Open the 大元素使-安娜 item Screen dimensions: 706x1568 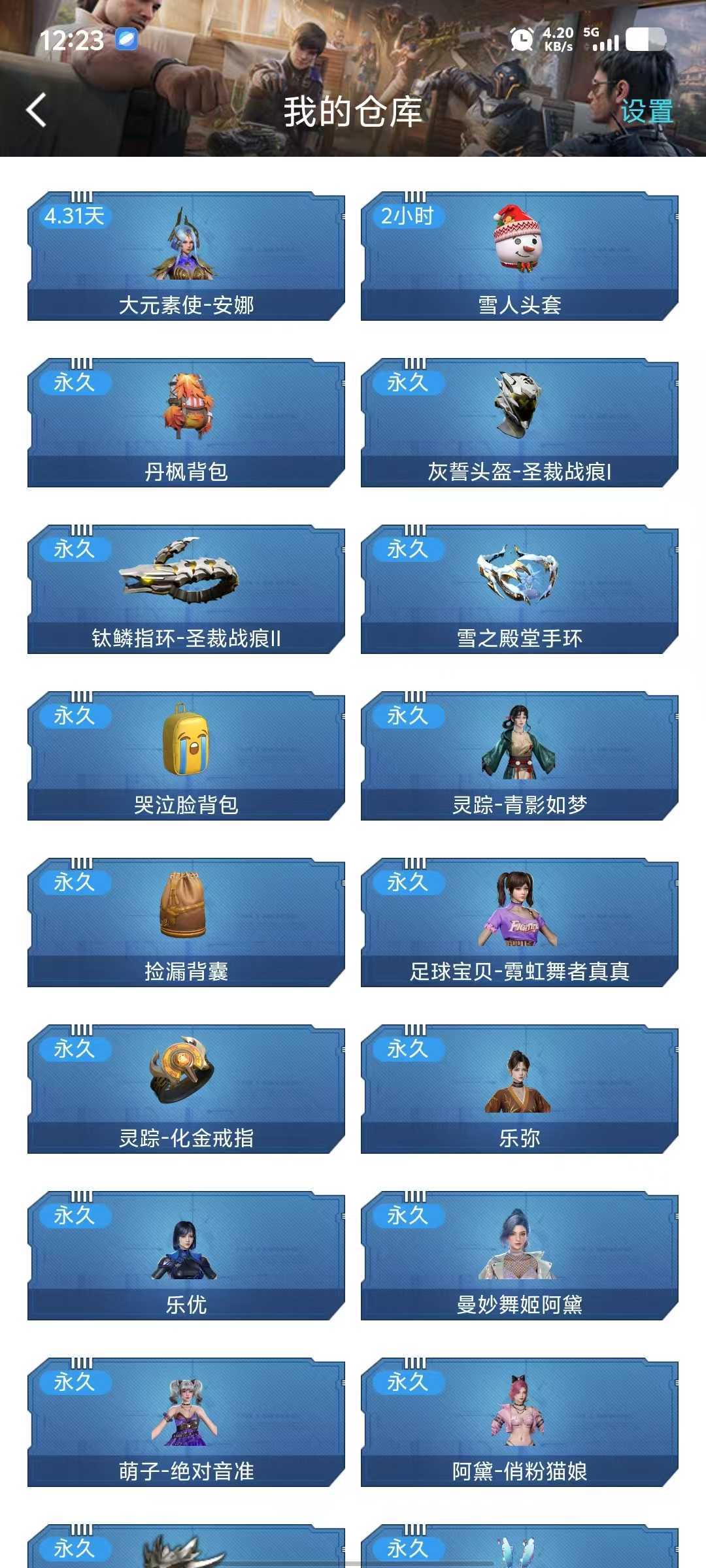(x=186, y=256)
